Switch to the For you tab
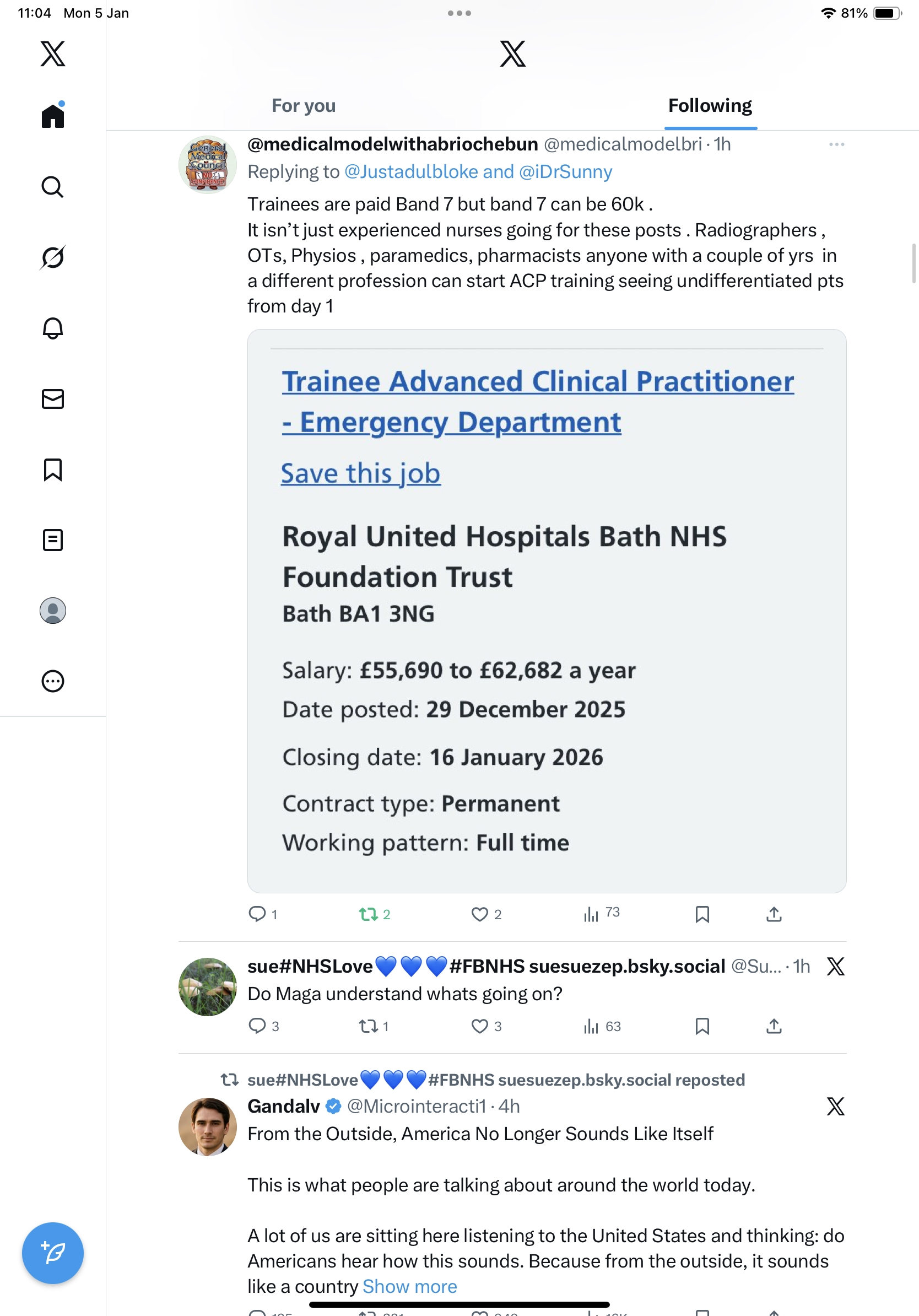This screenshot has width=919, height=1316. coord(303,106)
